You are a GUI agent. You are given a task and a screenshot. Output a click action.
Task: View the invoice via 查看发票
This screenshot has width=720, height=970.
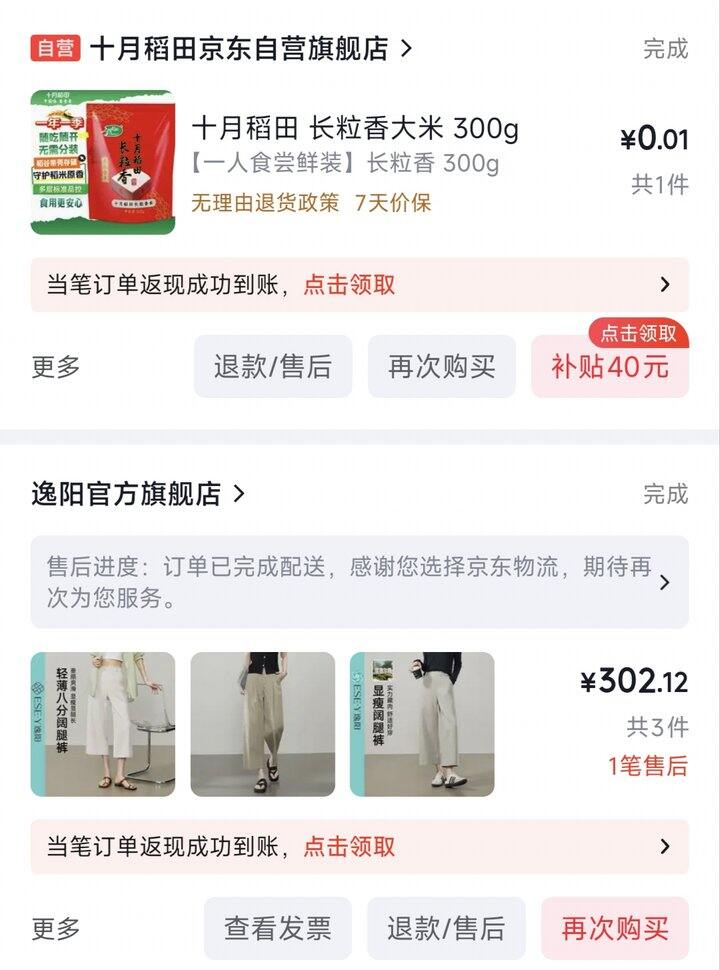tap(278, 928)
